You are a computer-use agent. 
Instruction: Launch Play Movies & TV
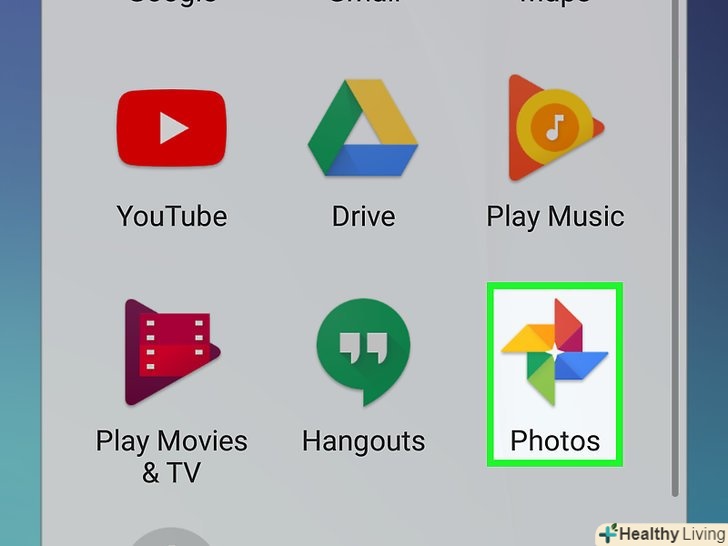pos(172,354)
